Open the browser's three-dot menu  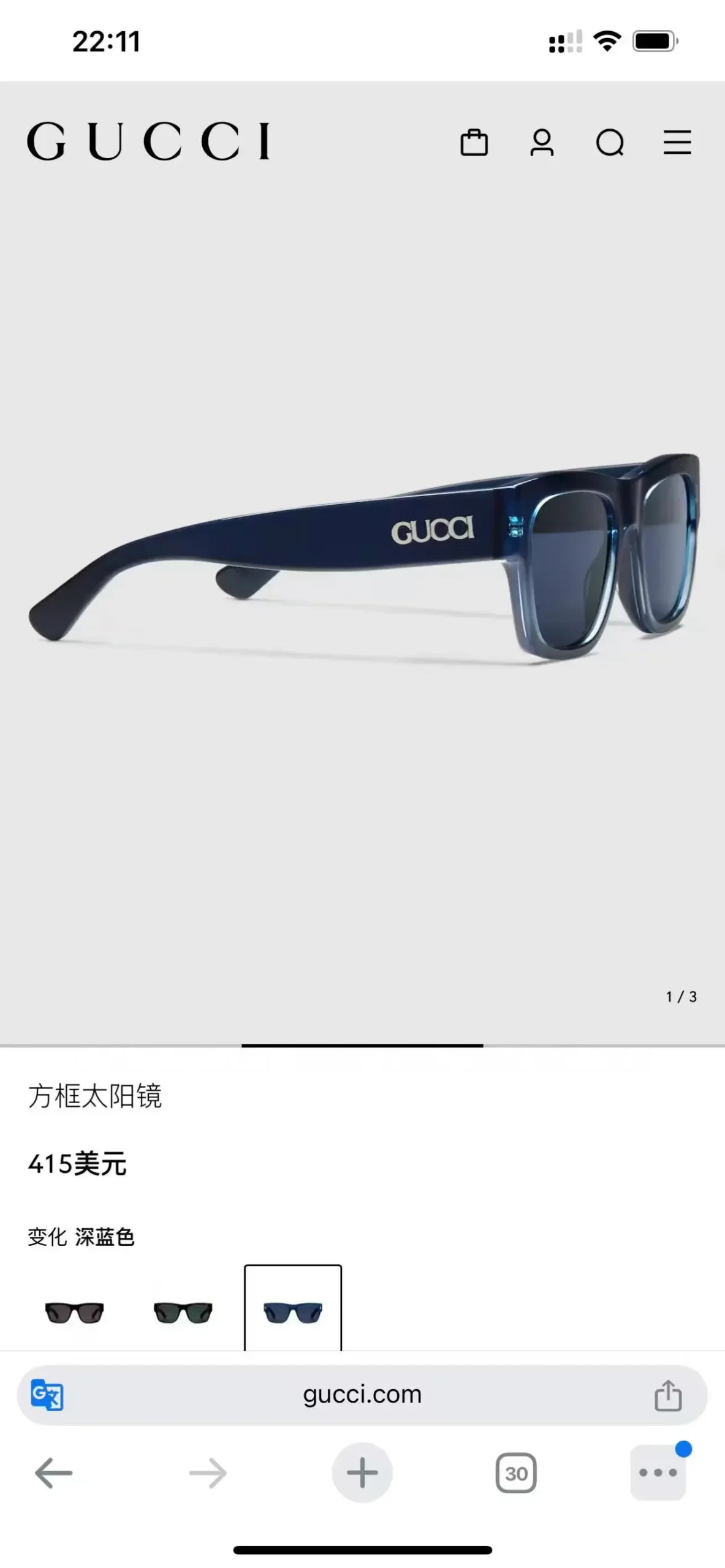pos(658,1472)
